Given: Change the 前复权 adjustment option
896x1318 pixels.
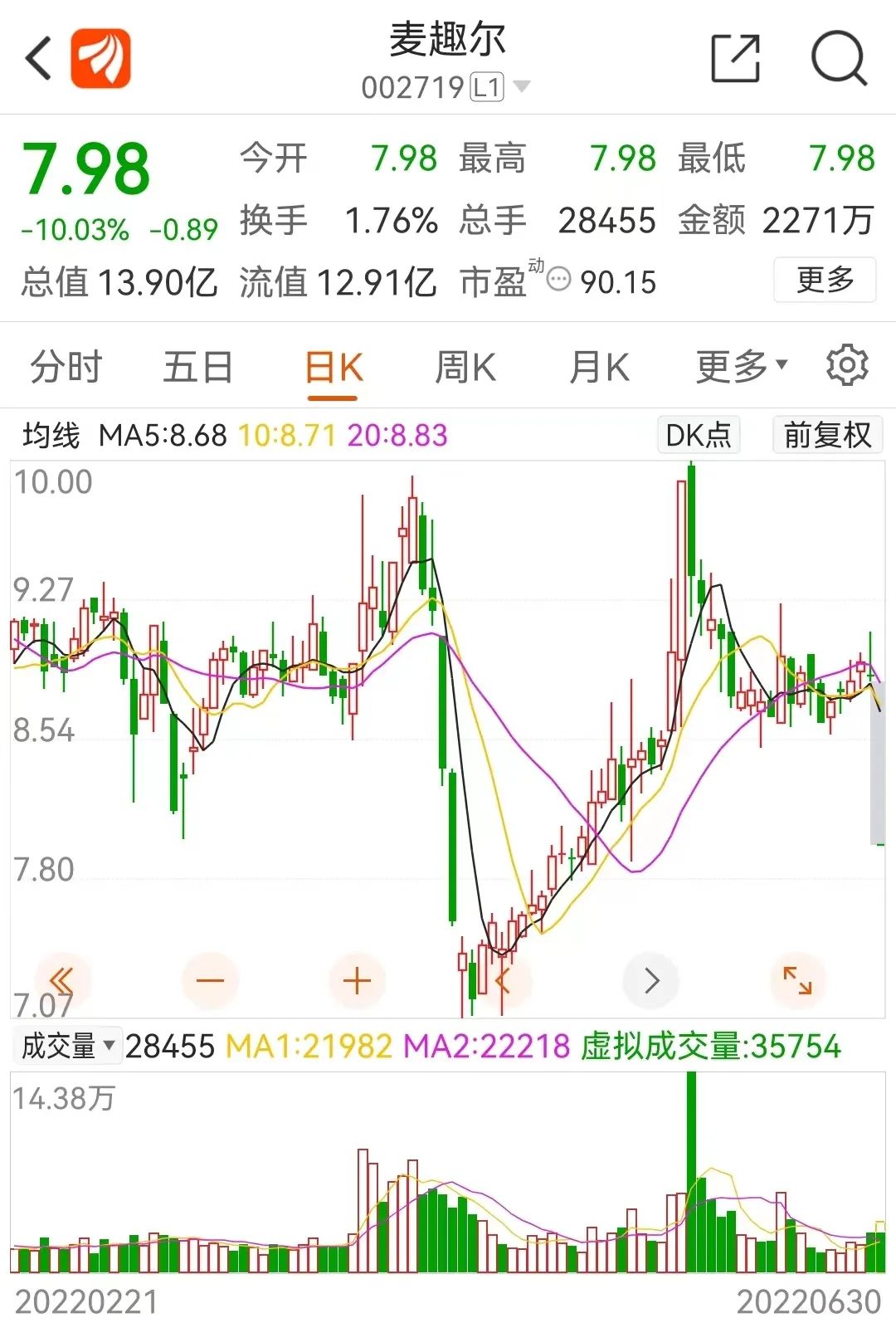Looking at the screenshot, I should click(827, 435).
